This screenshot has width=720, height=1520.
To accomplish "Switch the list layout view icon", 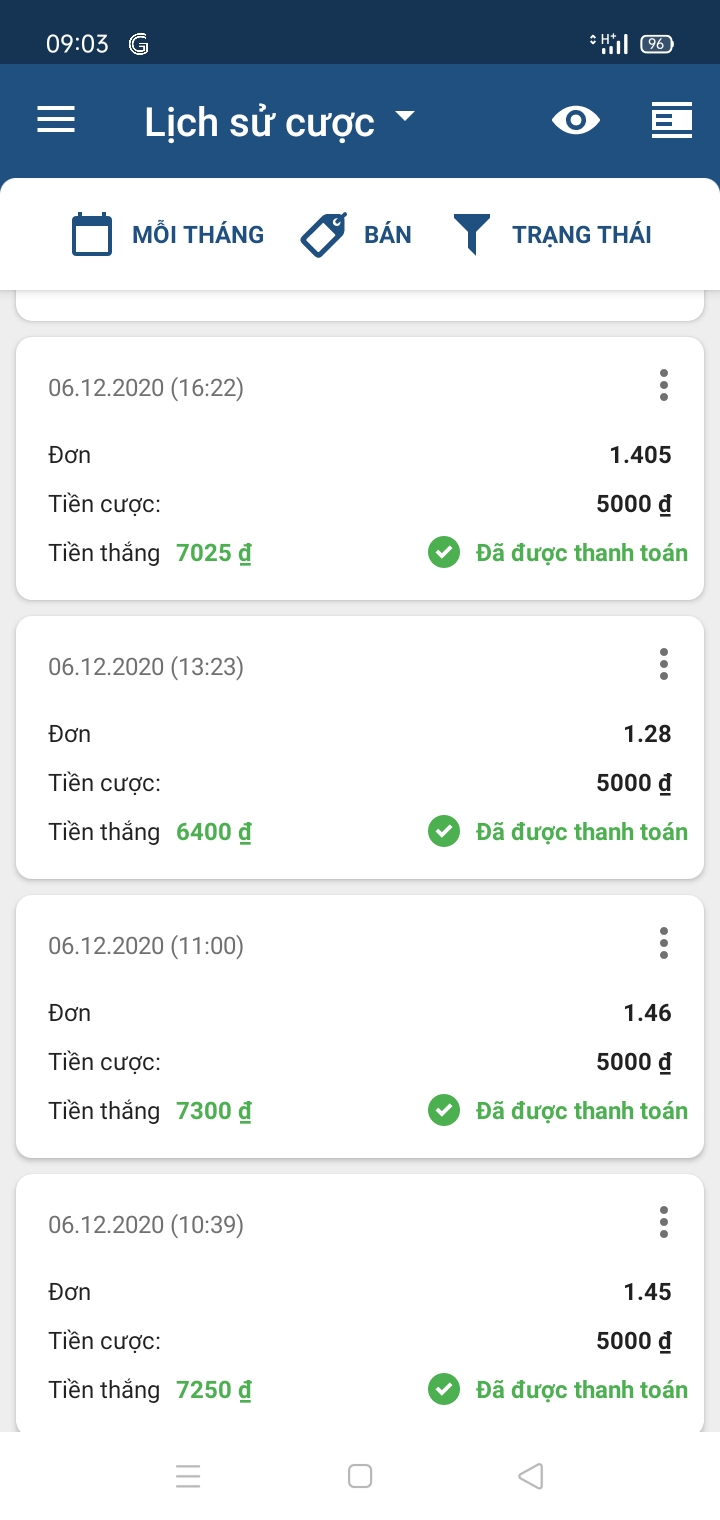I will (671, 121).
